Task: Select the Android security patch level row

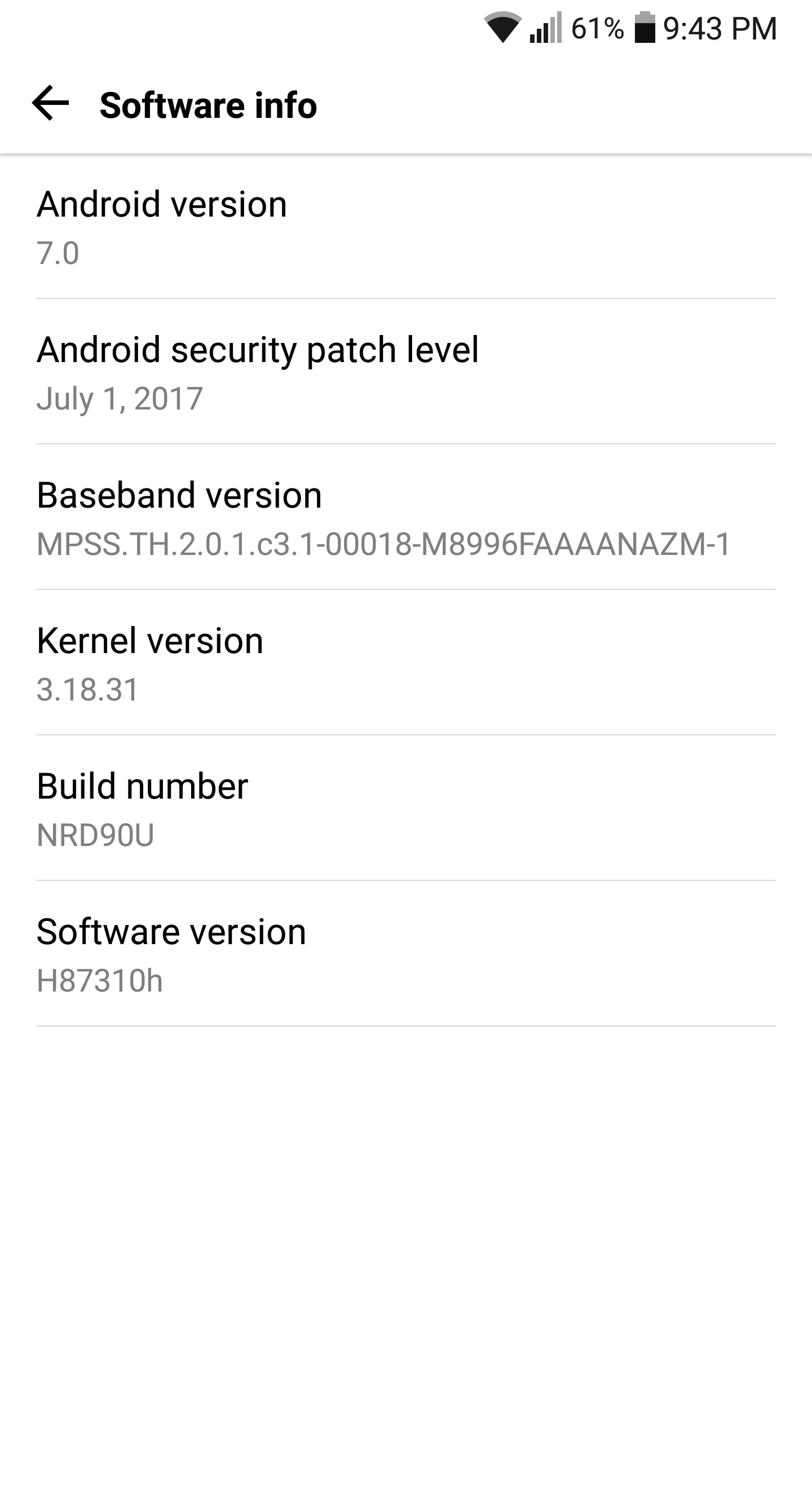Action: [406, 372]
